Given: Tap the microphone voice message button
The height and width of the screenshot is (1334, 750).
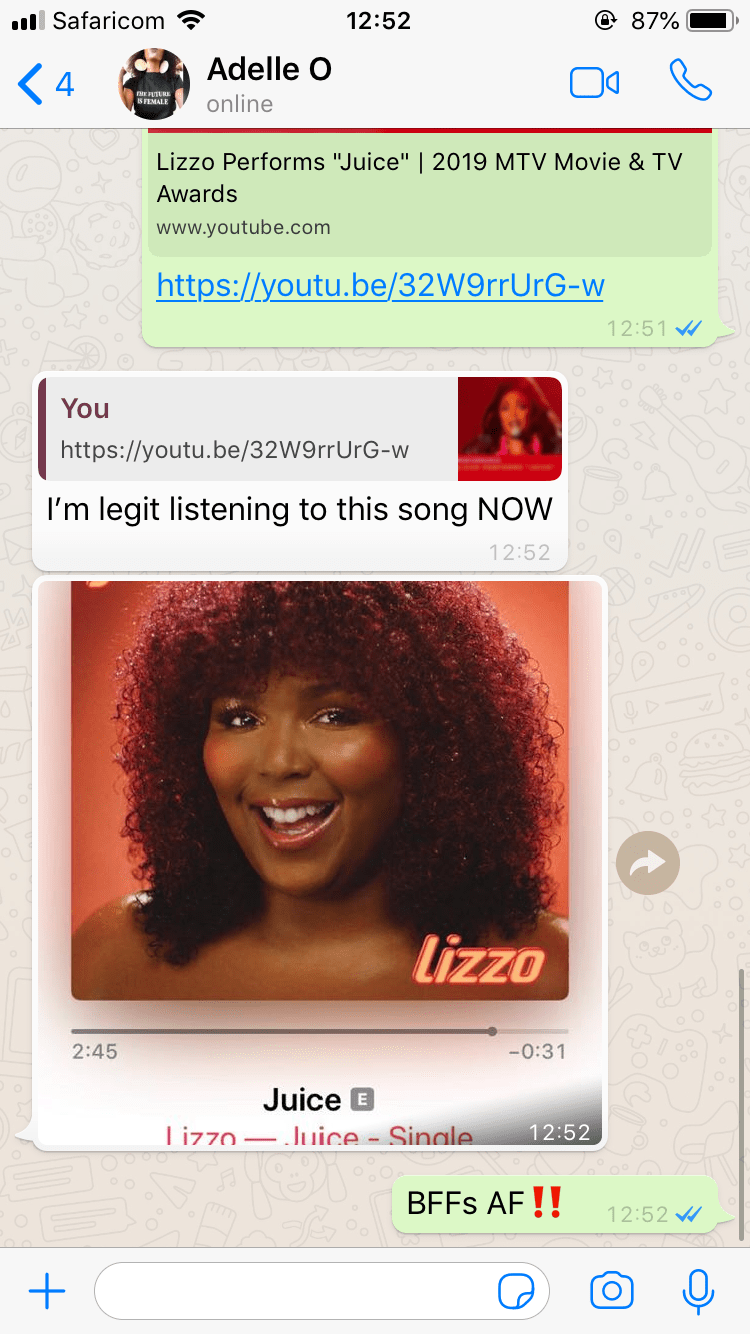Looking at the screenshot, I should click(698, 1292).
